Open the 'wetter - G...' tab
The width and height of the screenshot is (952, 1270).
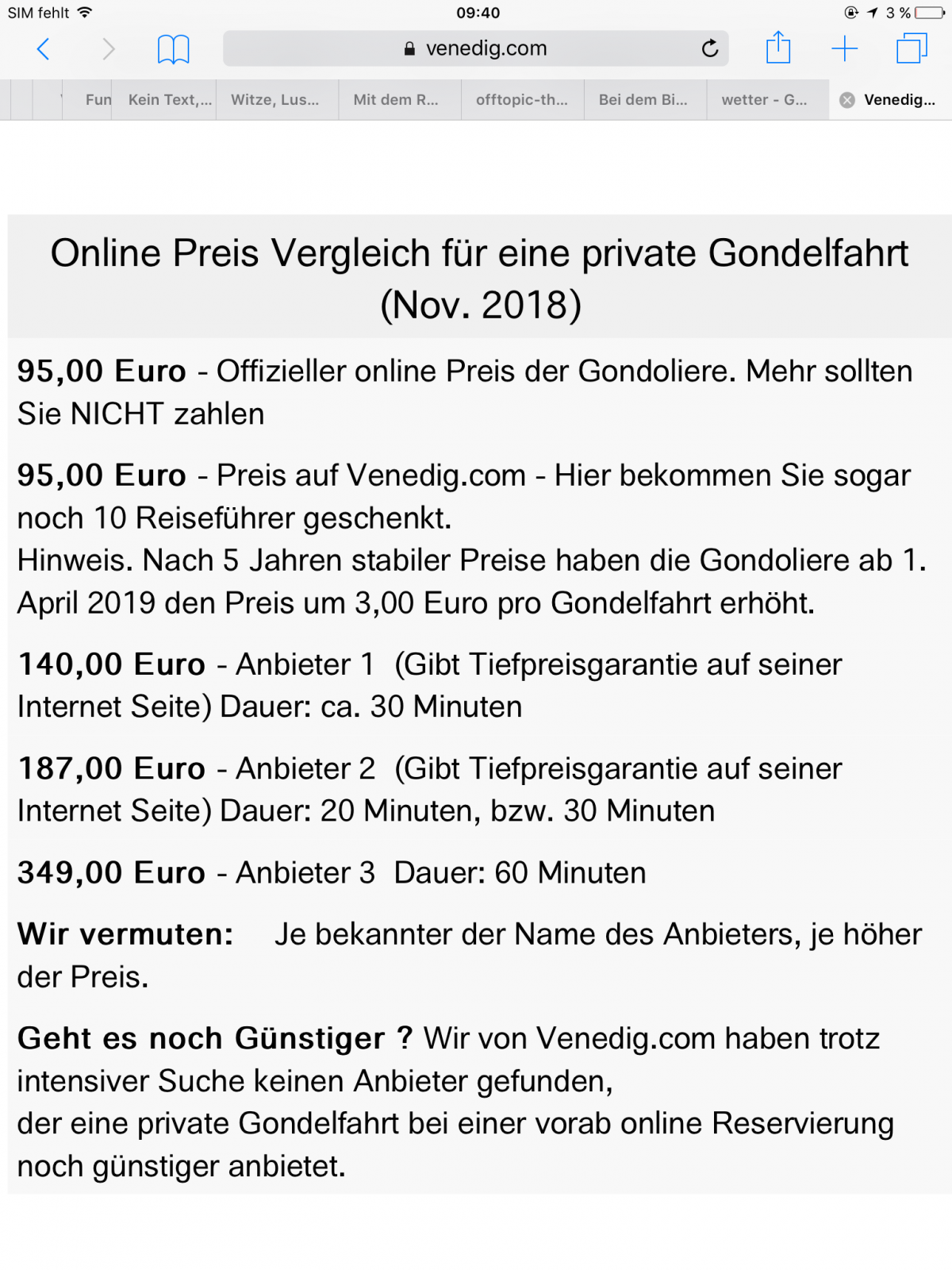click(764, 100)
